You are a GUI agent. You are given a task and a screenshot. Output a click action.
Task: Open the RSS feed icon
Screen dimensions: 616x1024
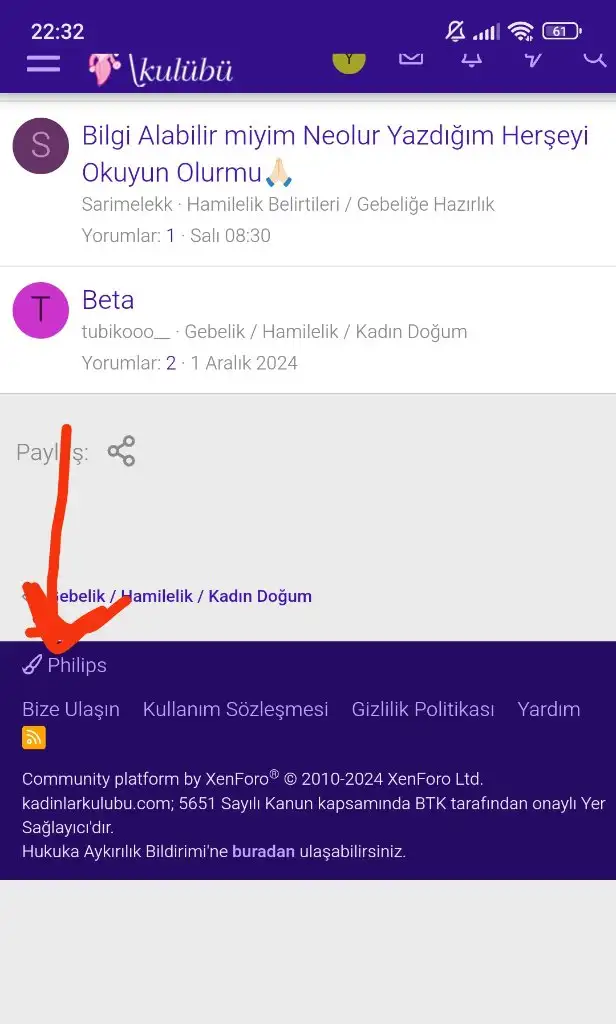click(34, 737)
